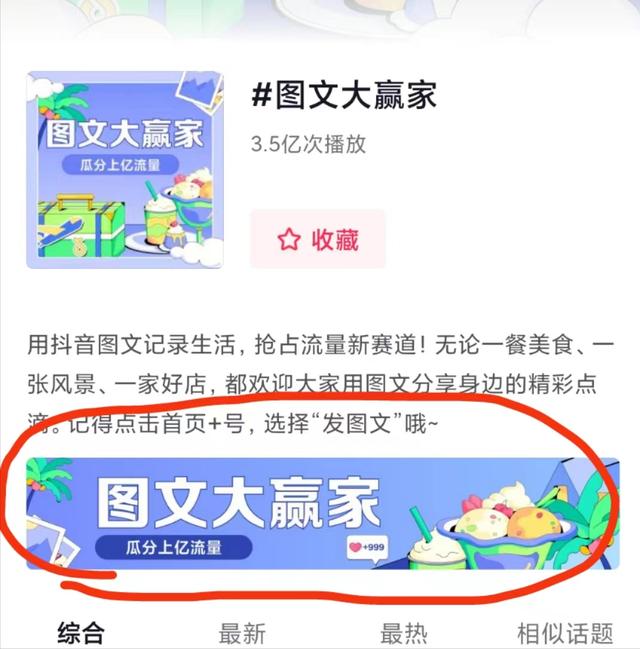
Task: Switch to the 最新 tab
Action: coord(243,632)
